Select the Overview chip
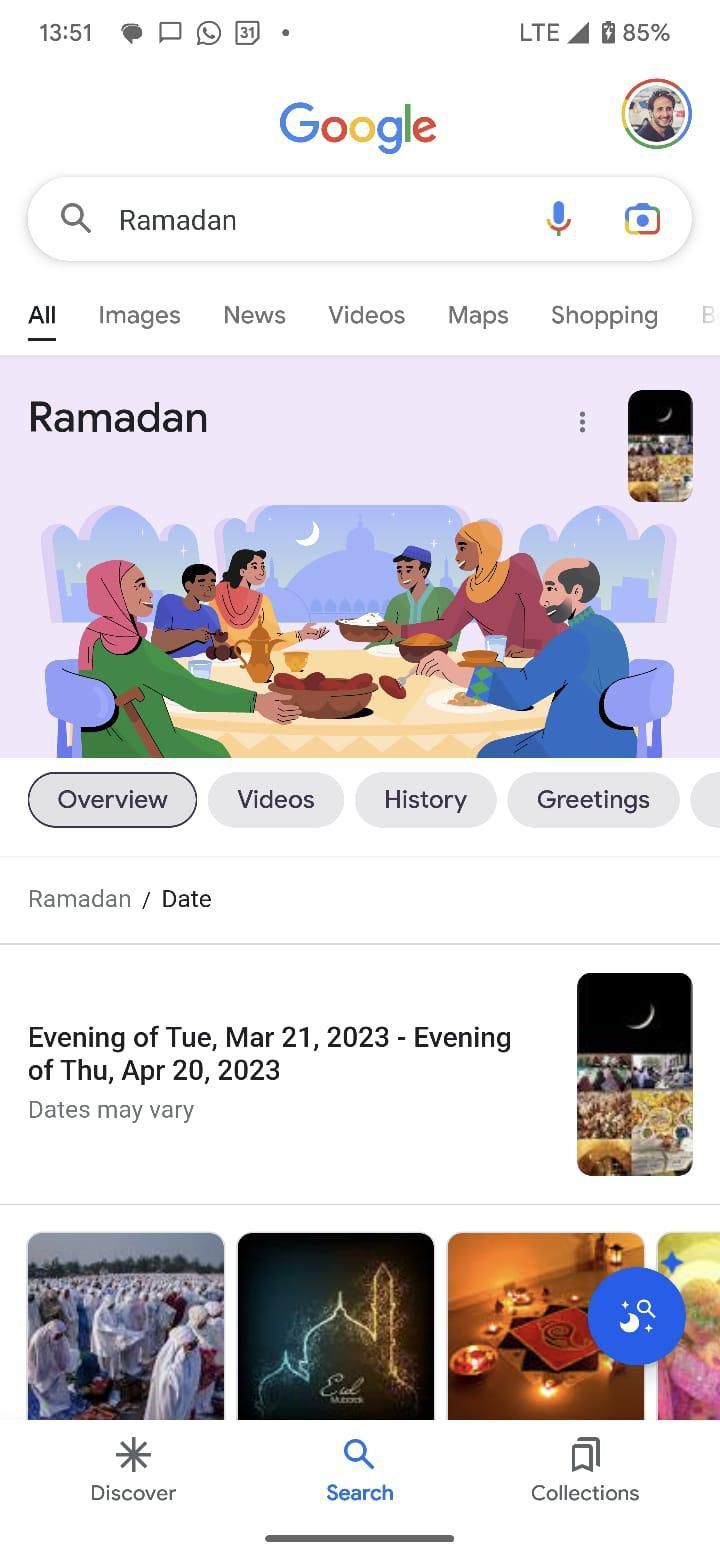Viewport: 720px width, 1560px height. [112, 800]
